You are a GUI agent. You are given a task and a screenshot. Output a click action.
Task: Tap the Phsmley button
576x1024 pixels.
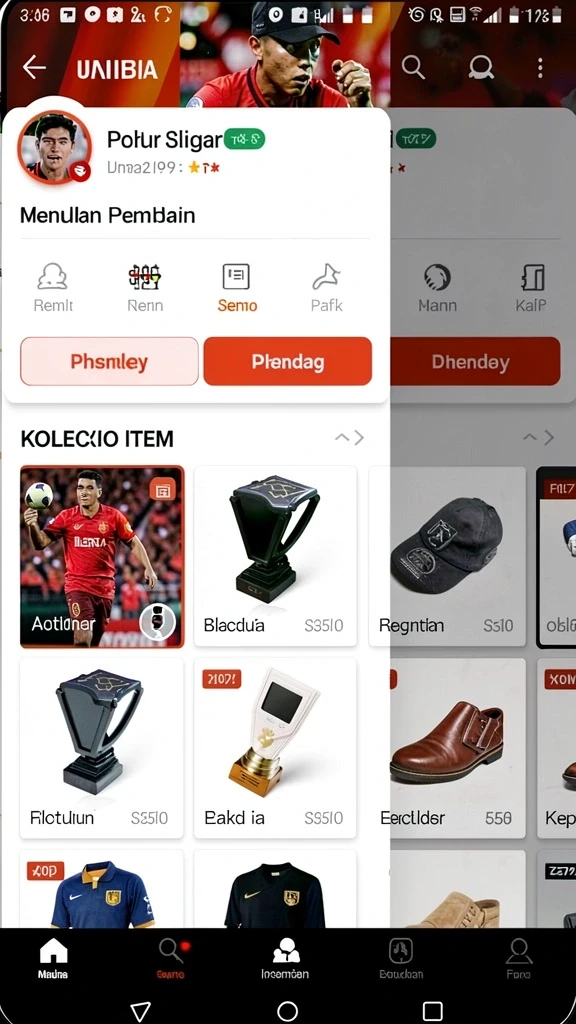[109, 361]
